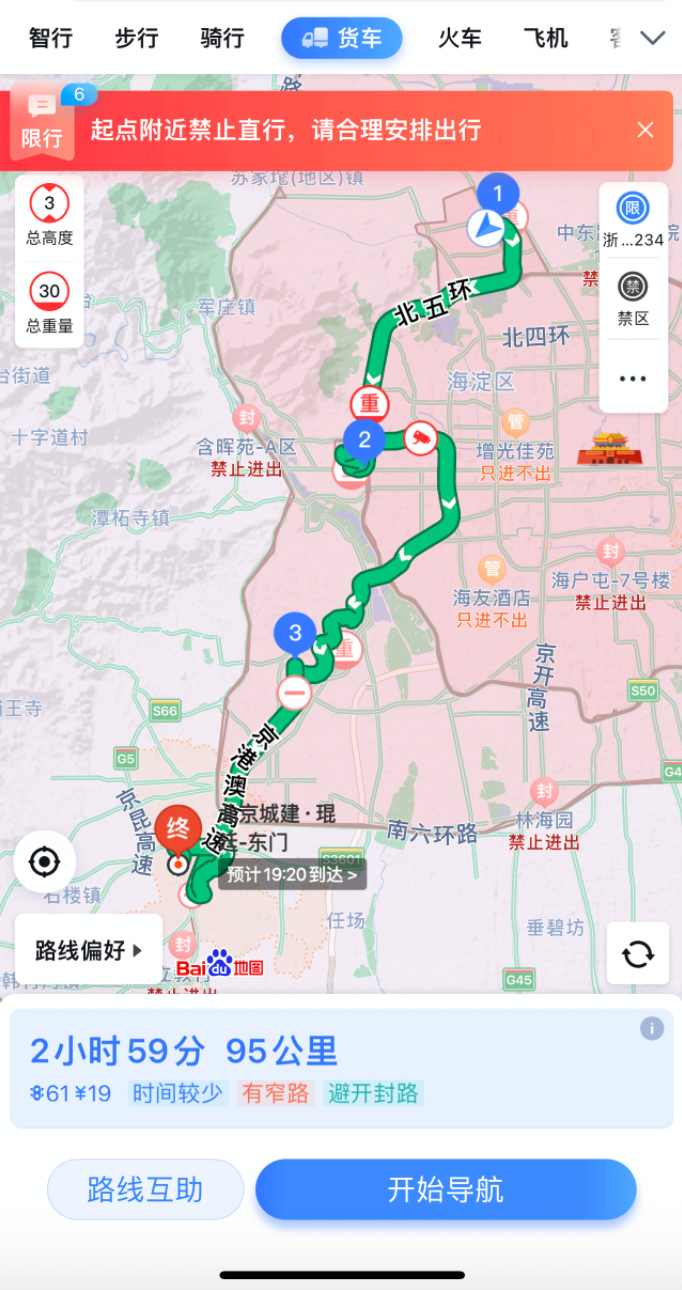Switch to the 智行 travel mode tab
682x1290 pixels.
(51, 38)
